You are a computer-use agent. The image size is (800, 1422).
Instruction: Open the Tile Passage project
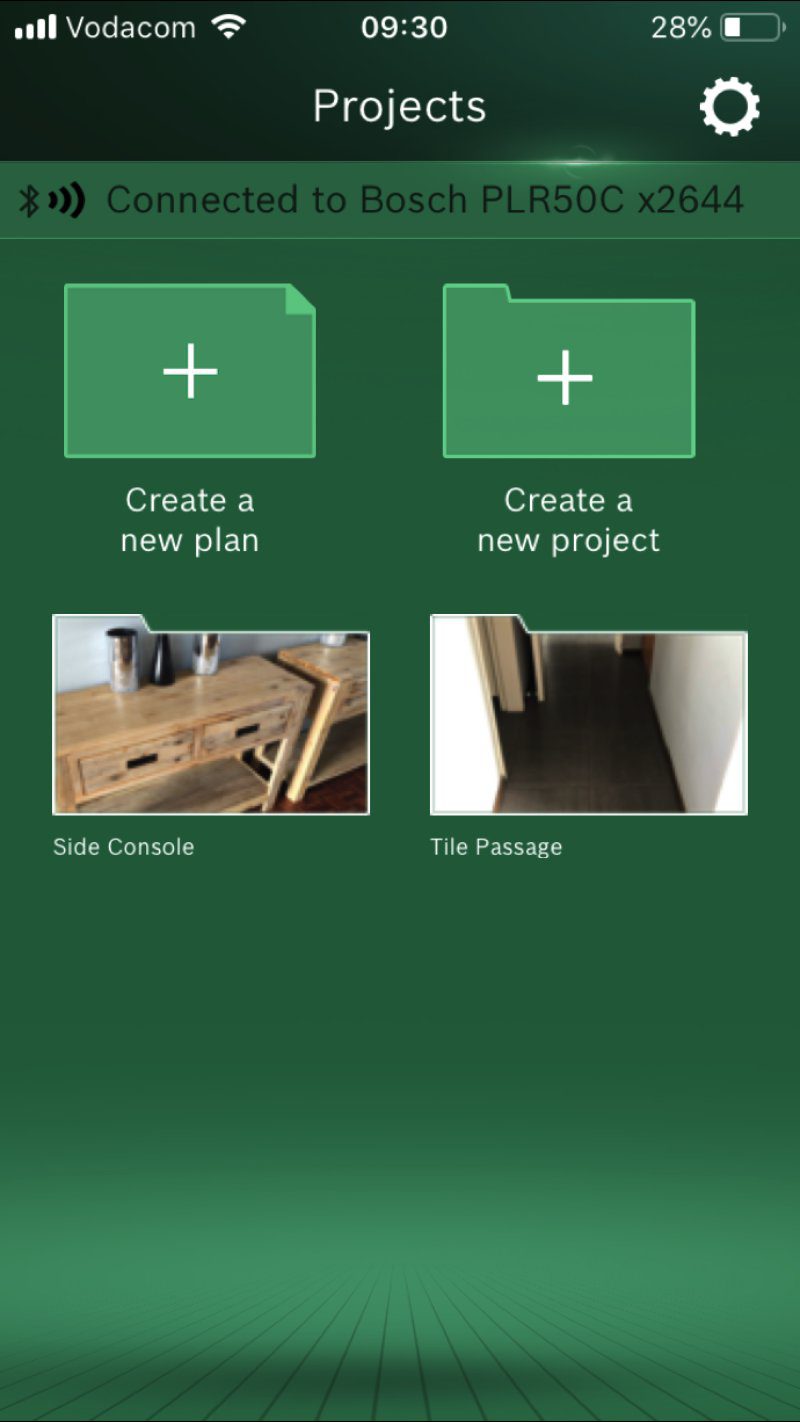click(x=588, y=717)
